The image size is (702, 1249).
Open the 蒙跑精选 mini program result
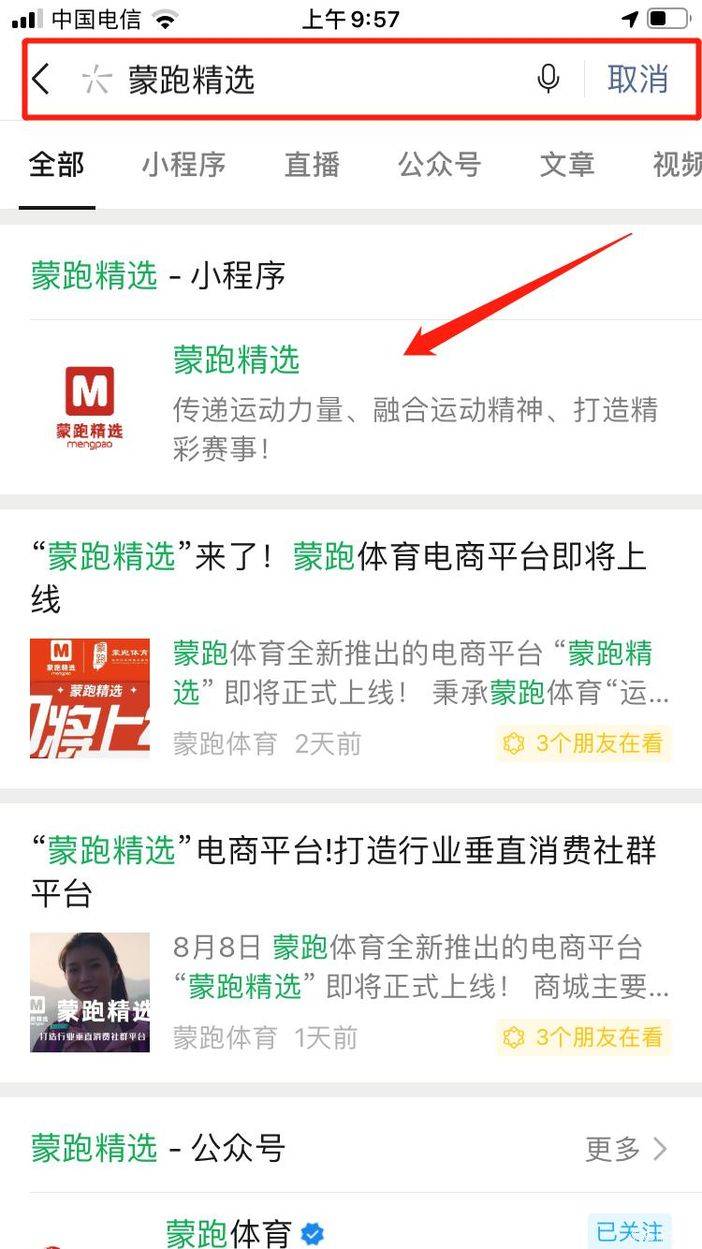[351, 406]
